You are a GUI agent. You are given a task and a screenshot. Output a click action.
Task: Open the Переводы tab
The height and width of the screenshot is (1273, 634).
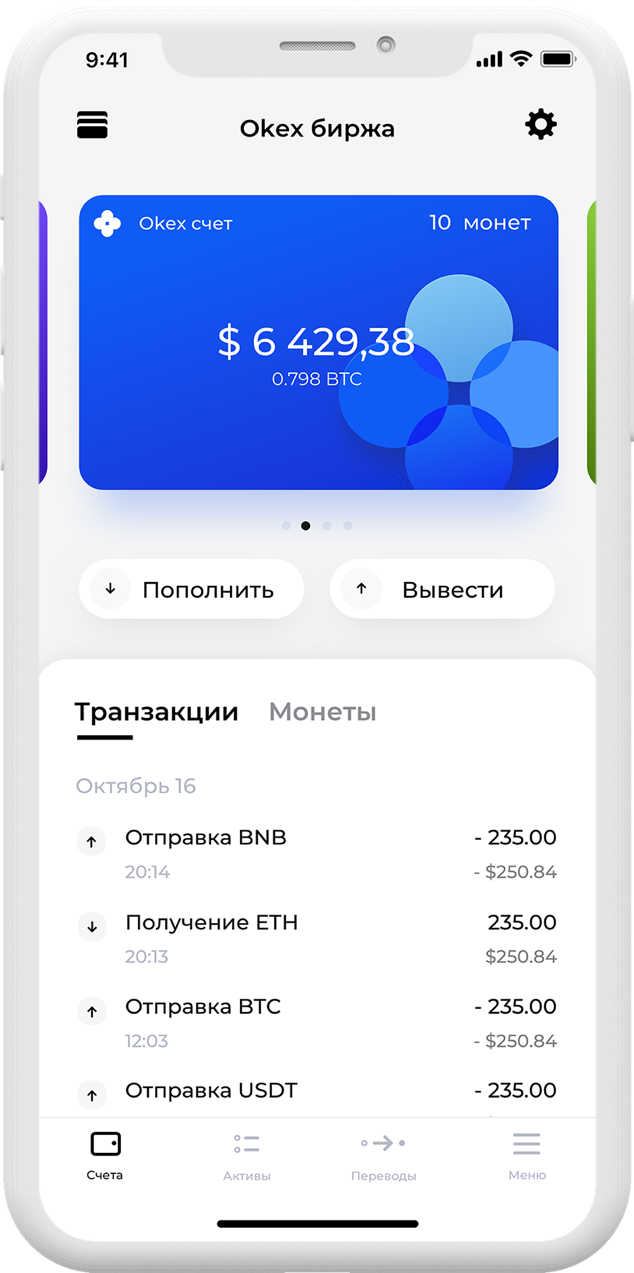click(x=383, y=1156)
